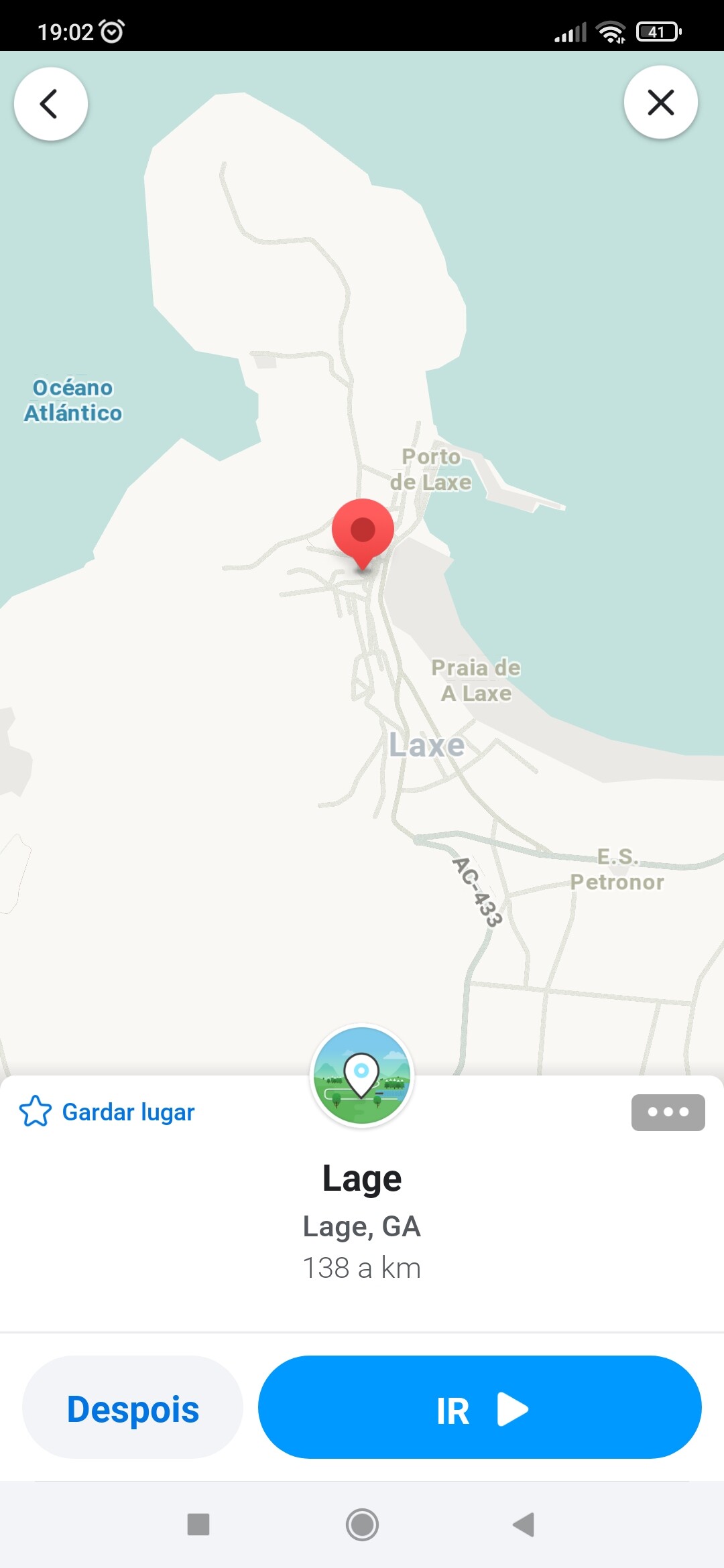
Task: Choose Despois to navigate later
Action: 133,1407
